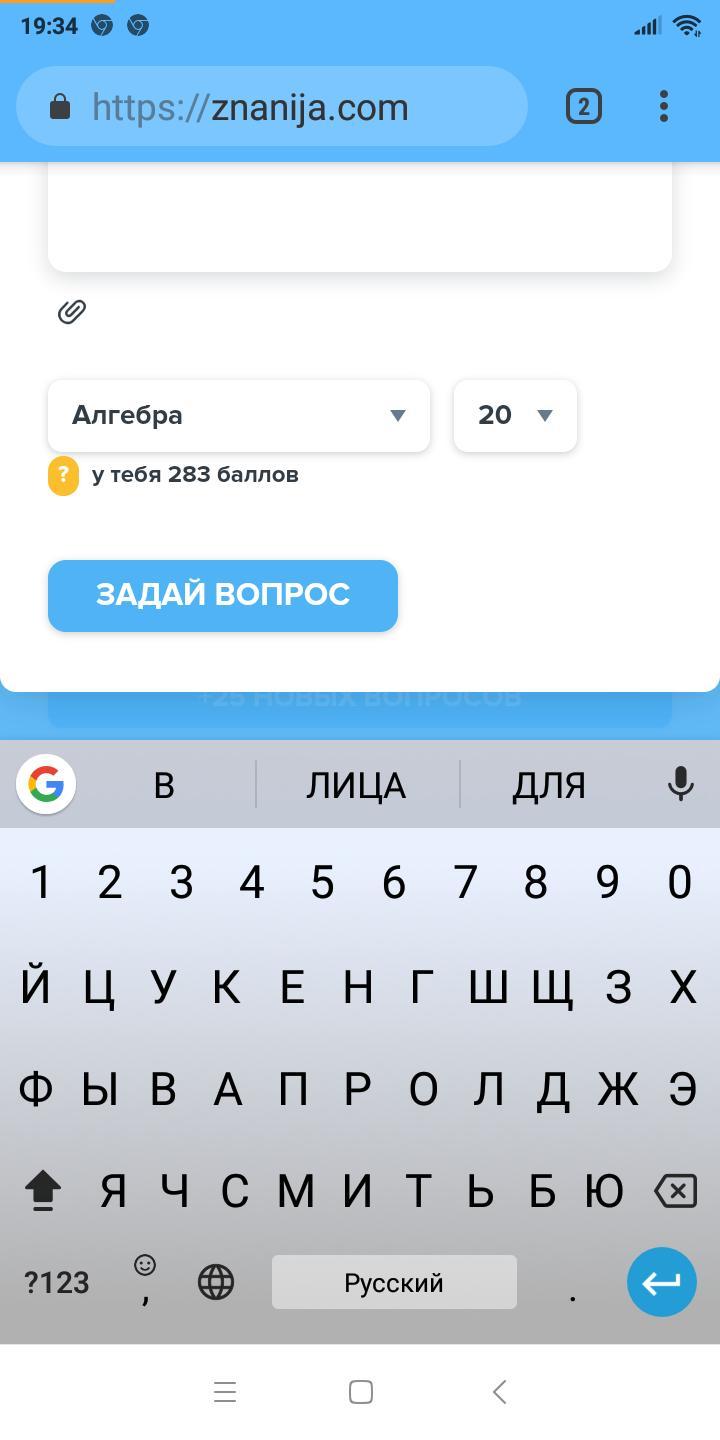Tap the keyboard backspace key
The width and height of the screenshot is (720, 1440).
(676, 1190)
